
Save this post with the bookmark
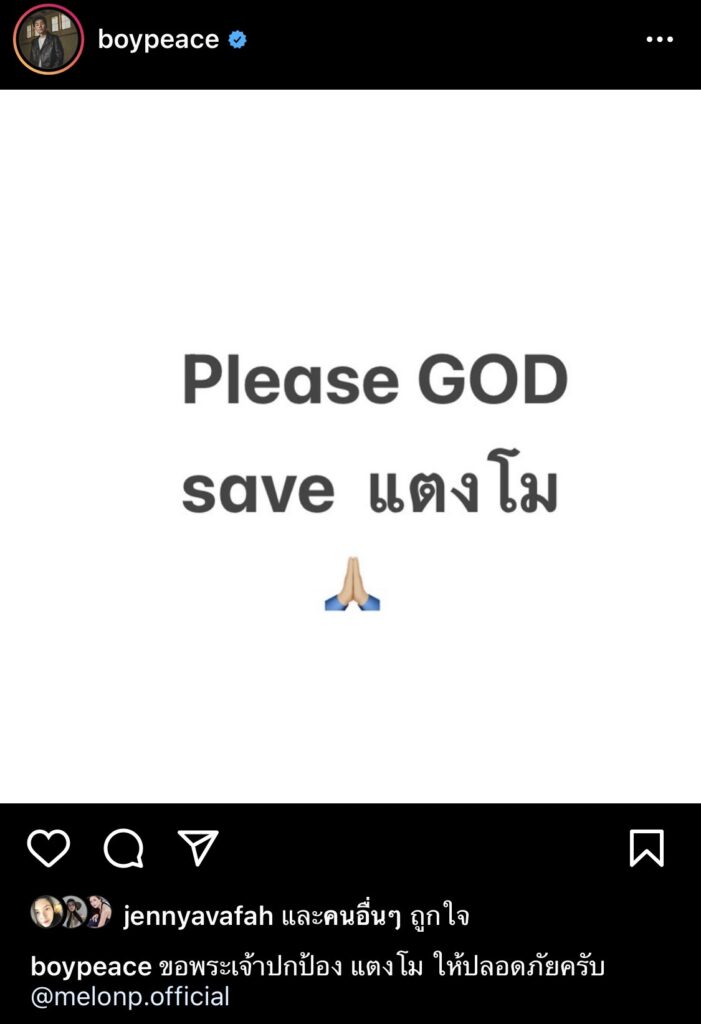(646, 849)
